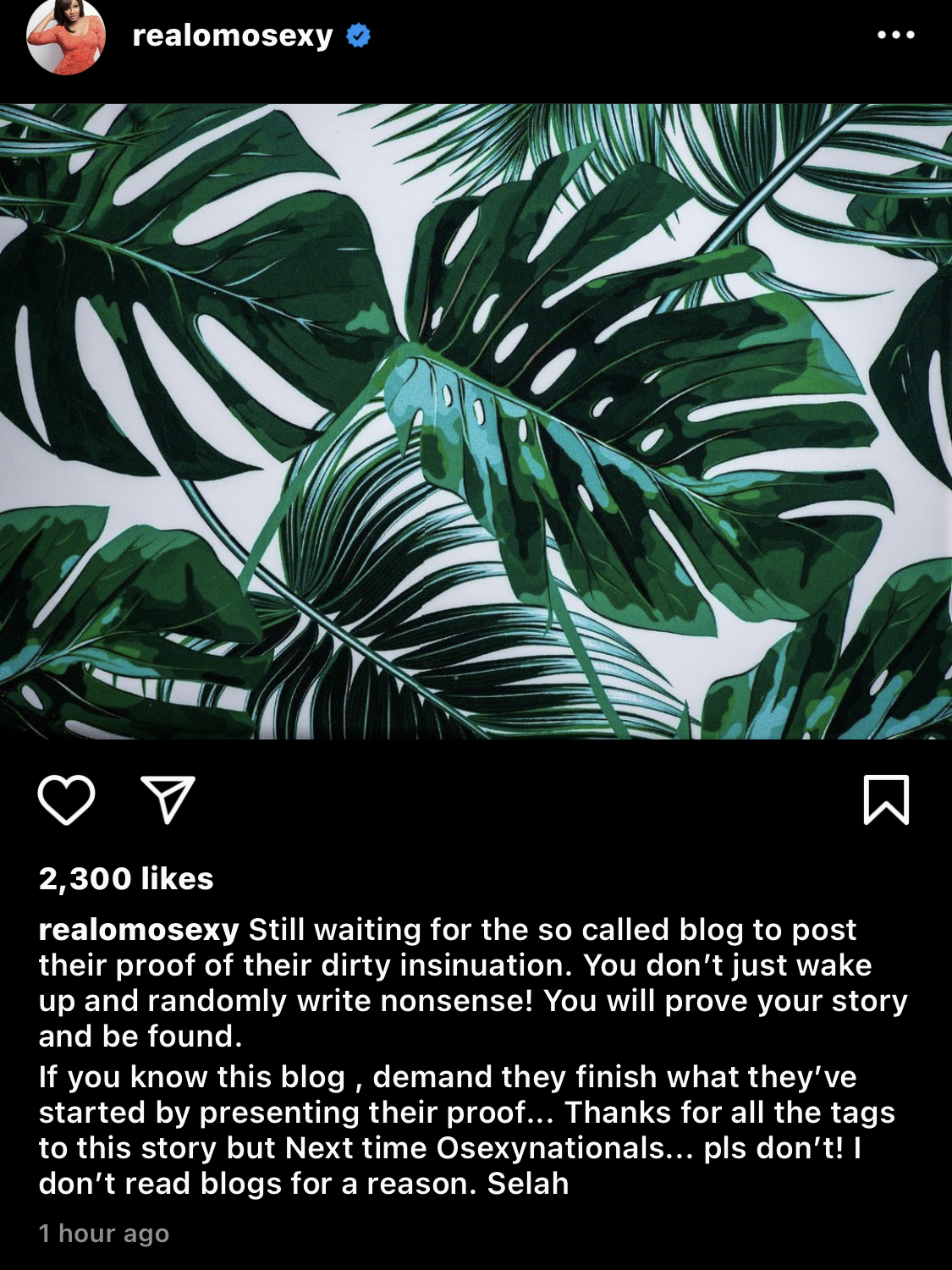Tap the realomosexy name in the caption
Viewport: 952px width, 1270px height.
(139, 929)
